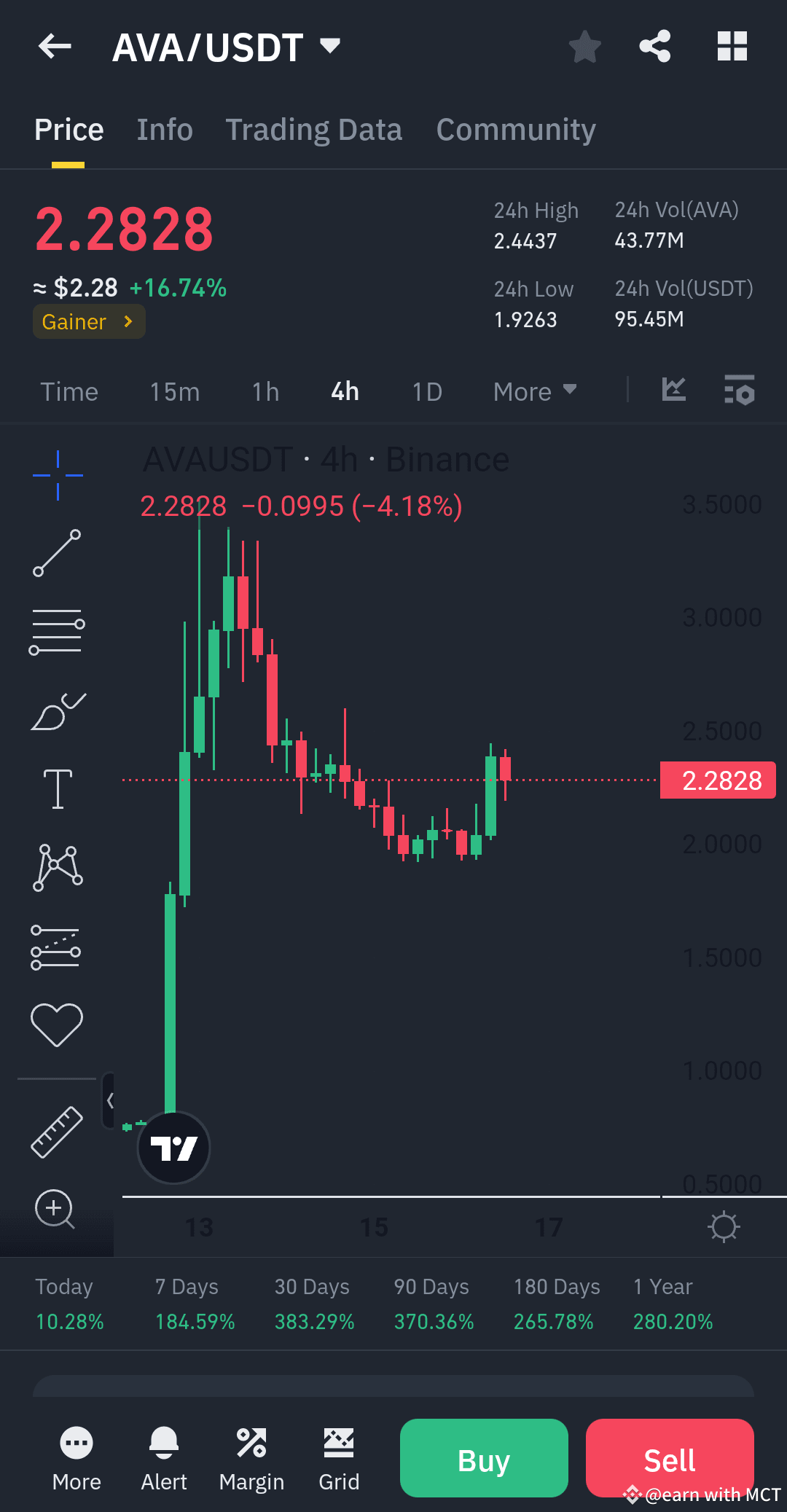Image resolution: width=787 pixels, height=1512 pixels.
Task: Select the XABCD pattern drawing tool
Action: coord(57,867)
